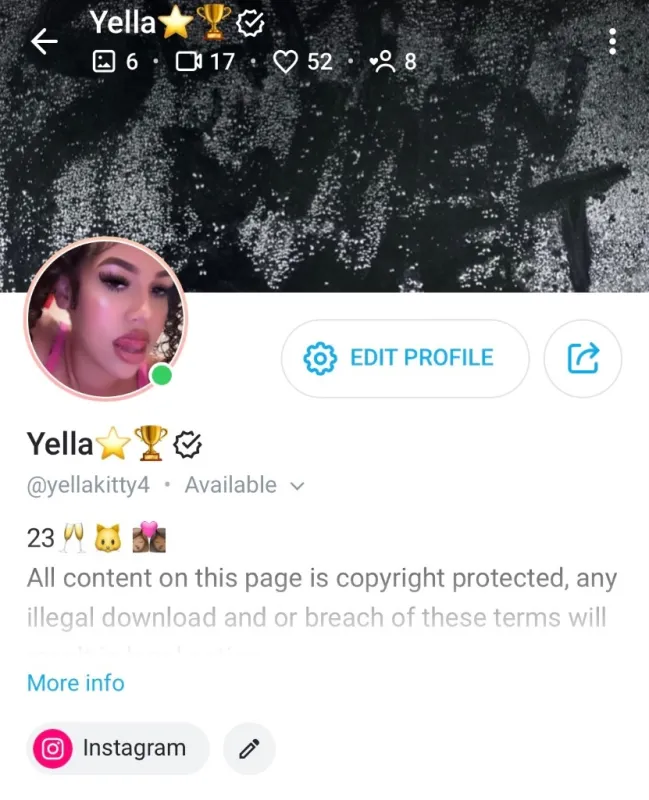Viewport: 649px width, 800px height.
Task: Open the three-dot overflow menu
Action: (612, 41)
